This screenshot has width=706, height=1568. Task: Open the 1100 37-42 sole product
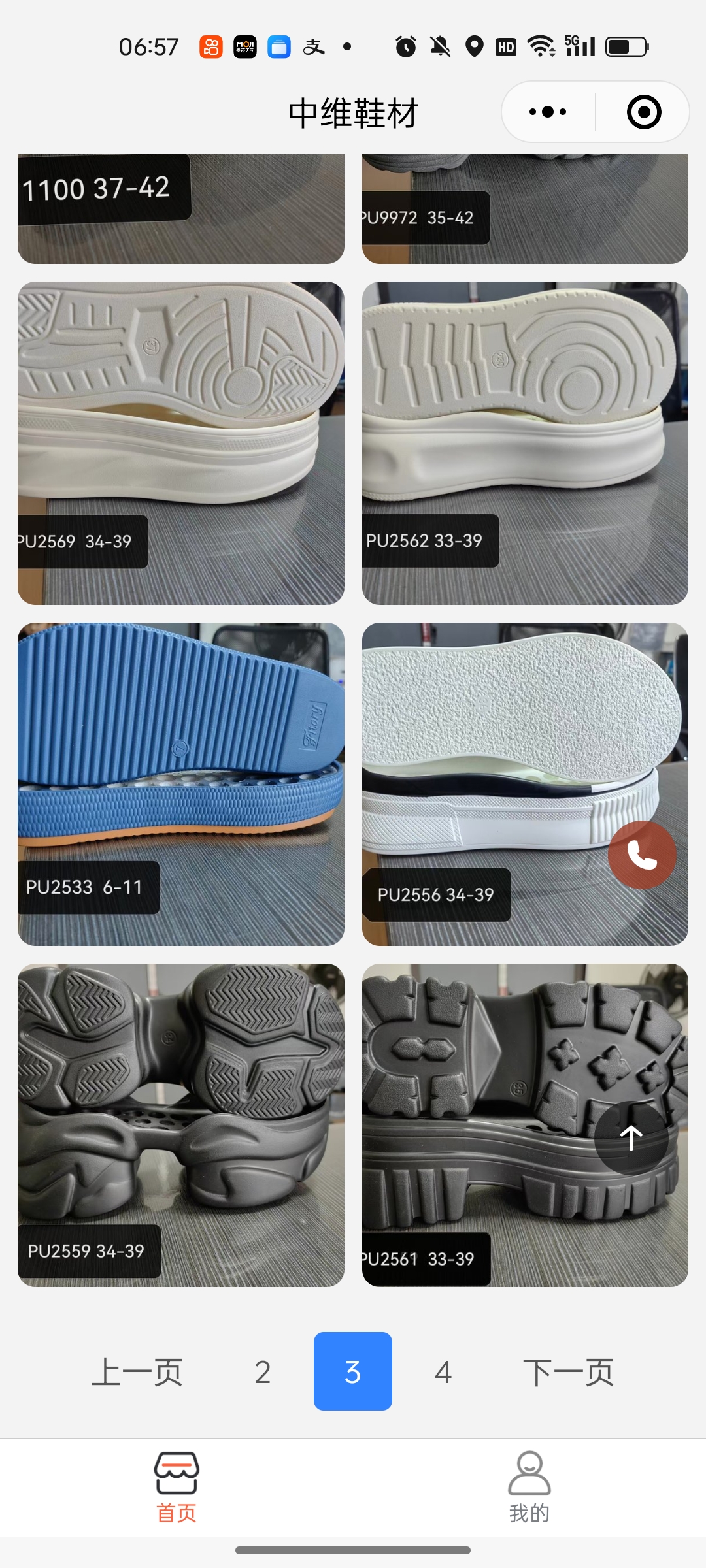(x=180, y=209)
